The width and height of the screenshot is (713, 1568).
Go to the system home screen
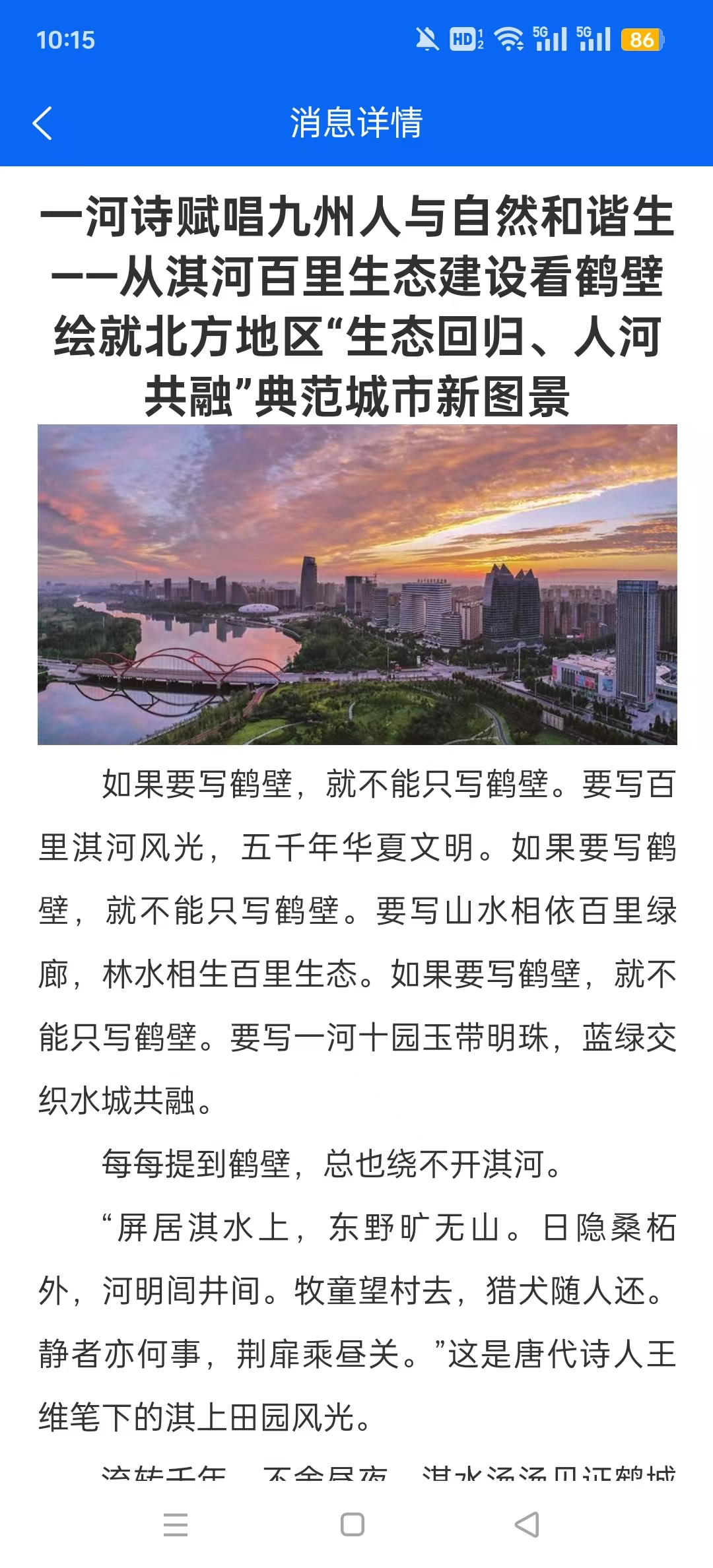[x=353, y=1524]
